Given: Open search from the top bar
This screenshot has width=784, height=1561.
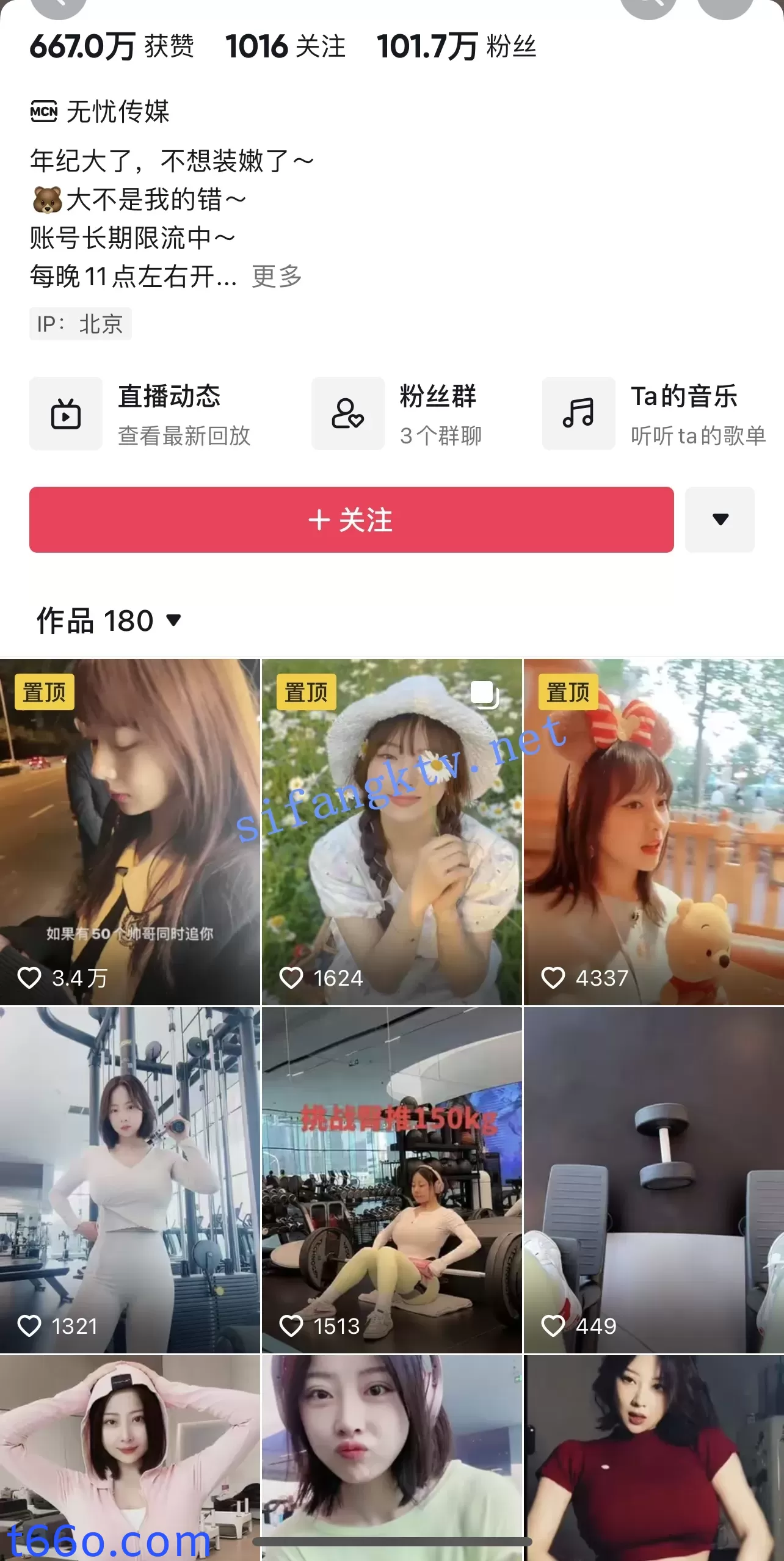Looking at the screenshot, I should click(649, 6).
